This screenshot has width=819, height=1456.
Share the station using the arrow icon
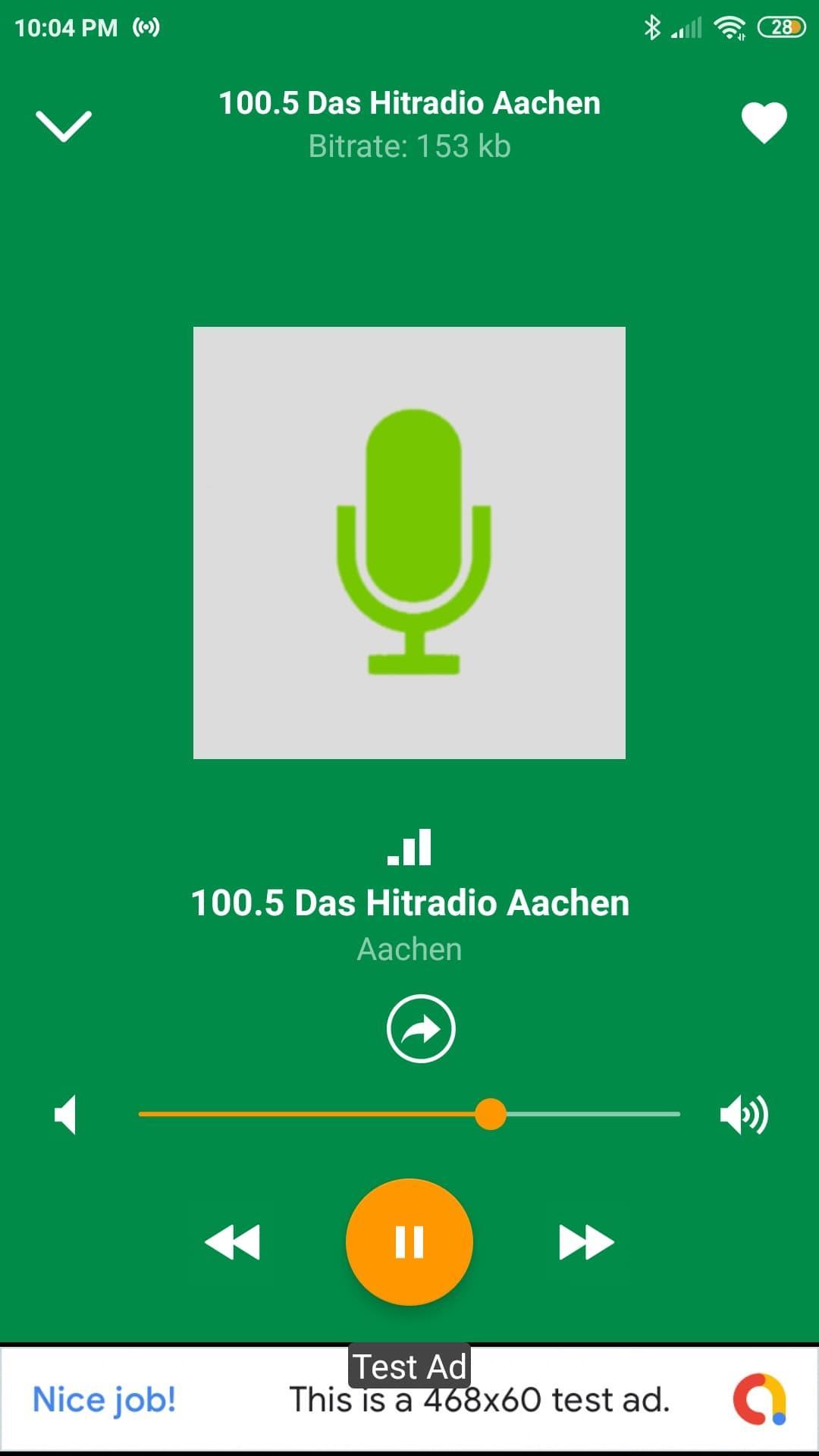pos(421,1028)
